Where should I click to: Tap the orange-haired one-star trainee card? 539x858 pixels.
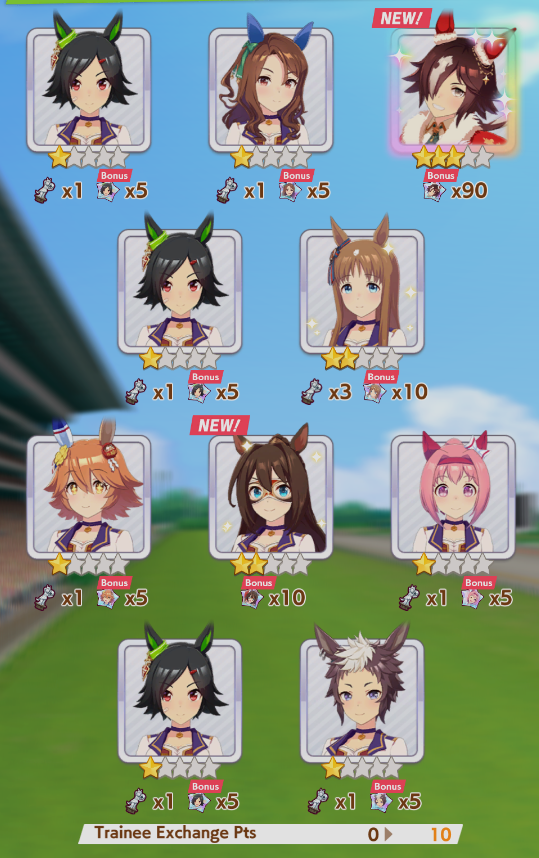pos(89,497)
